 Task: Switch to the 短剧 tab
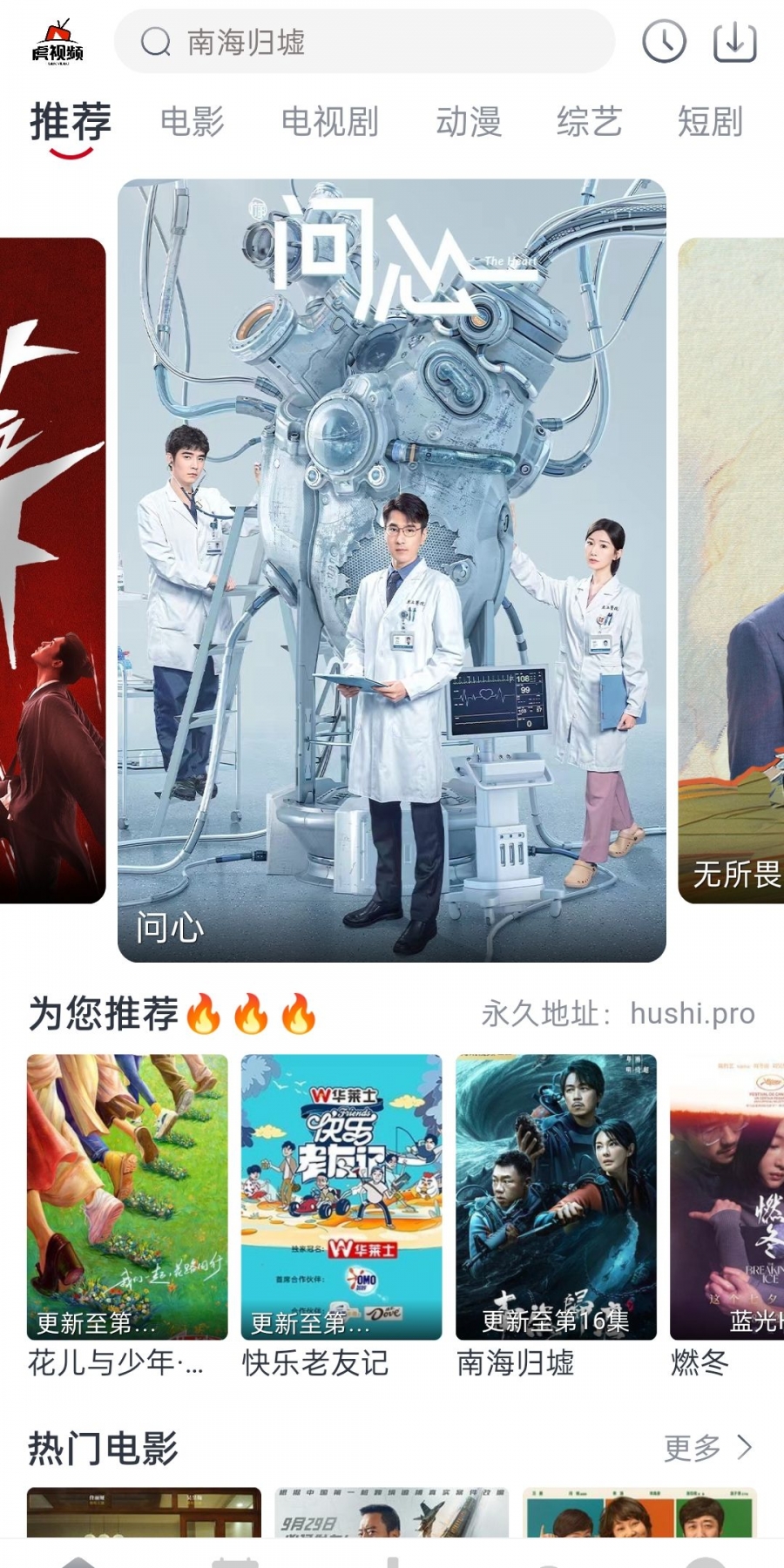click(x=710, y=122)
